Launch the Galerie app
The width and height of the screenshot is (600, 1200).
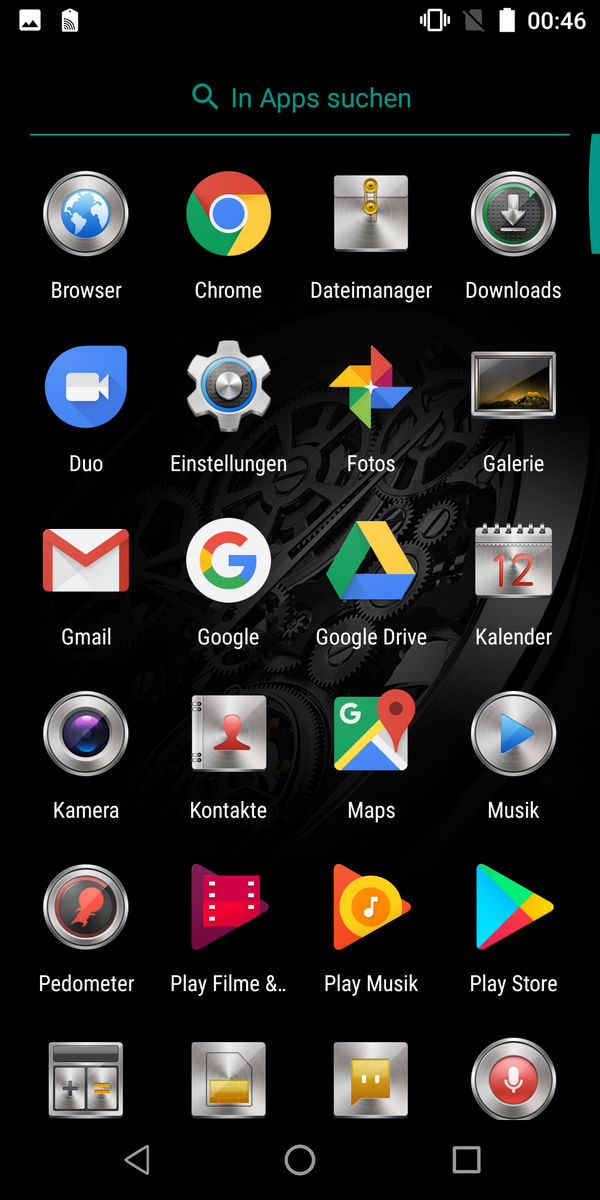point(513,387)
